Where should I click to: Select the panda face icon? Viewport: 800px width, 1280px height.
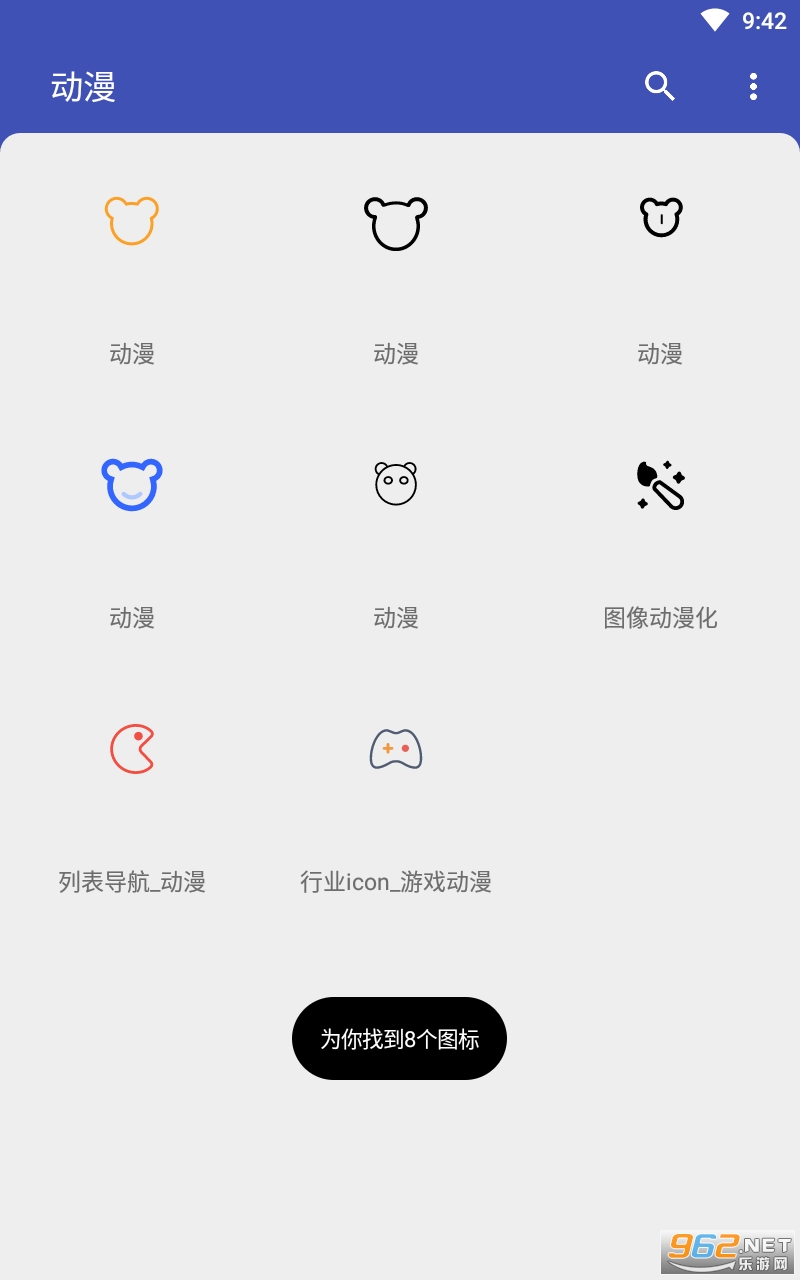tap(396, 484)
